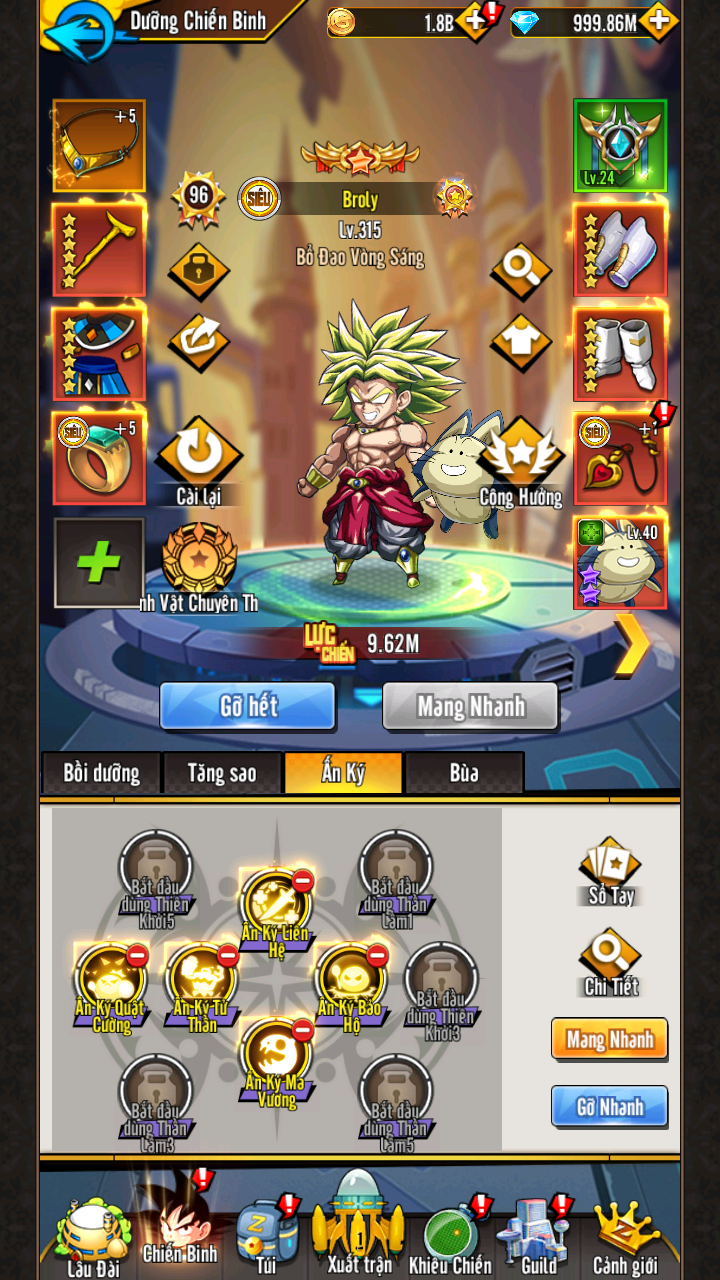Tap the Gỡ hết button
The width and height of the screenshot is (720, 1280).
click(247, 706)
